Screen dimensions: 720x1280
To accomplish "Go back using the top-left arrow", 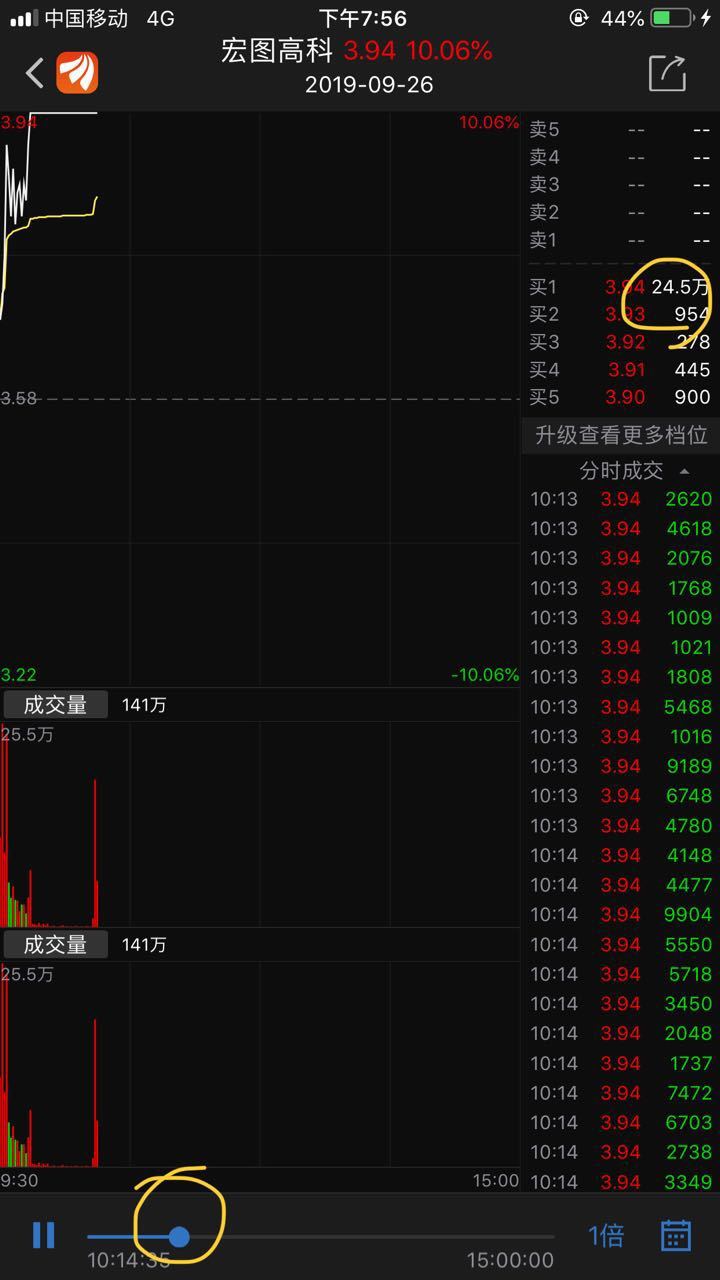I will [x=34, y=73].
